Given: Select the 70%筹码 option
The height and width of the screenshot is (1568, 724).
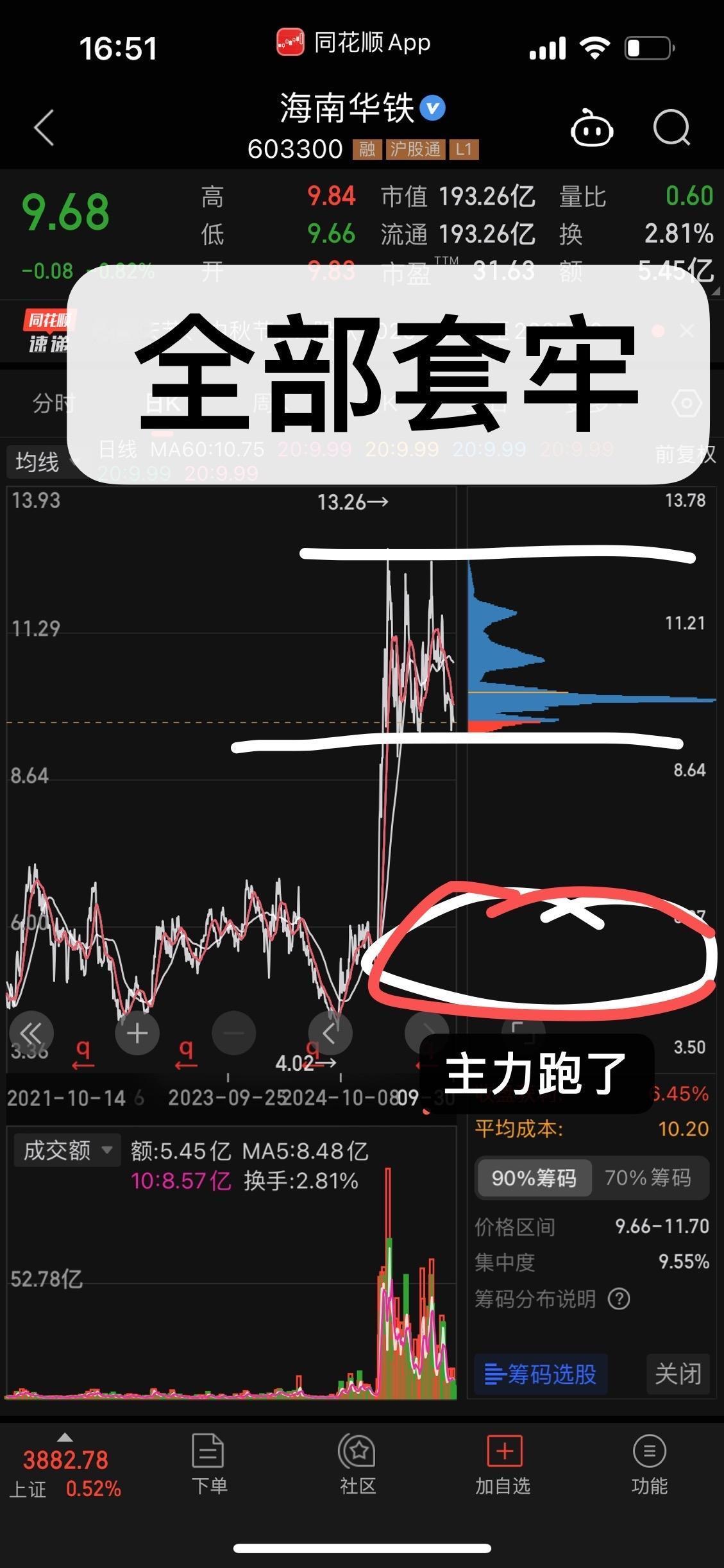Looking at the screenshot, I should pos(648,1178).
